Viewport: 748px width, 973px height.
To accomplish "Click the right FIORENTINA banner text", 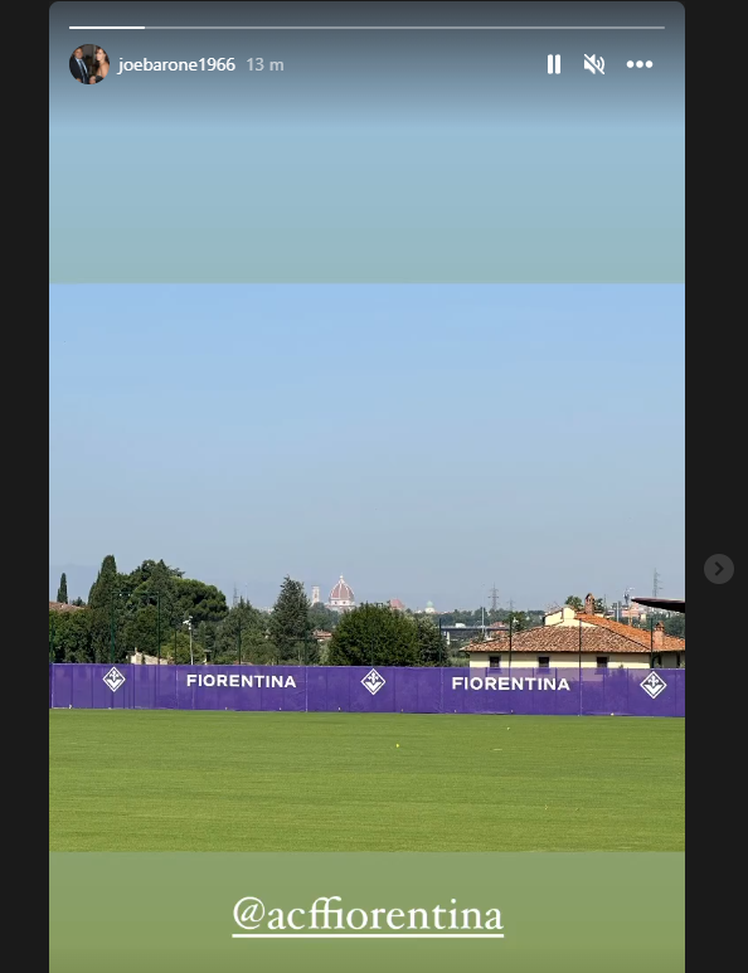I will pos(511,685).
